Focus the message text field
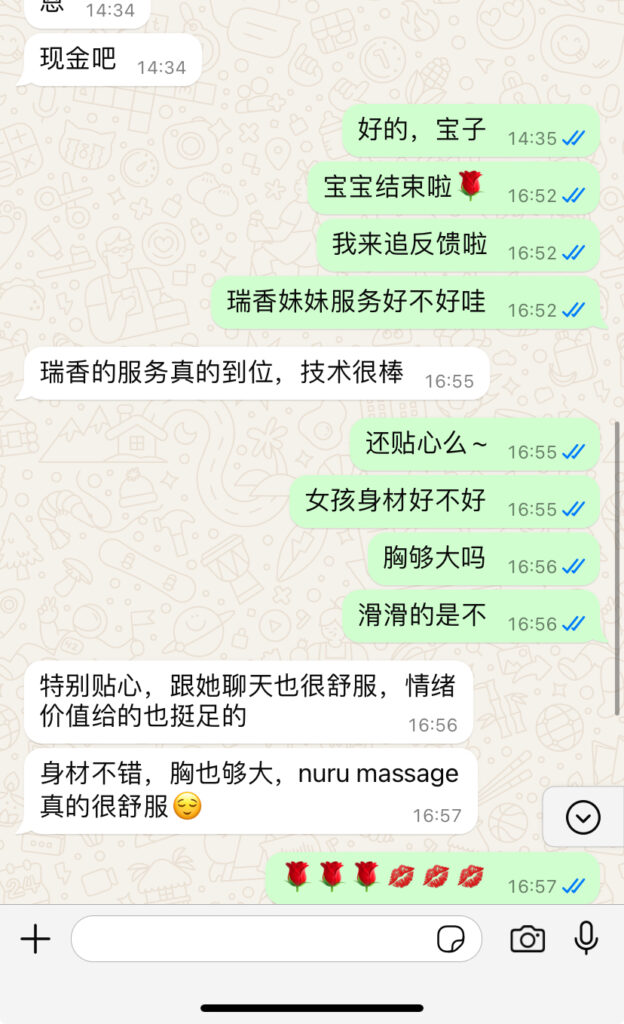Screen dimensions: 624x1024 pos(250,939)
